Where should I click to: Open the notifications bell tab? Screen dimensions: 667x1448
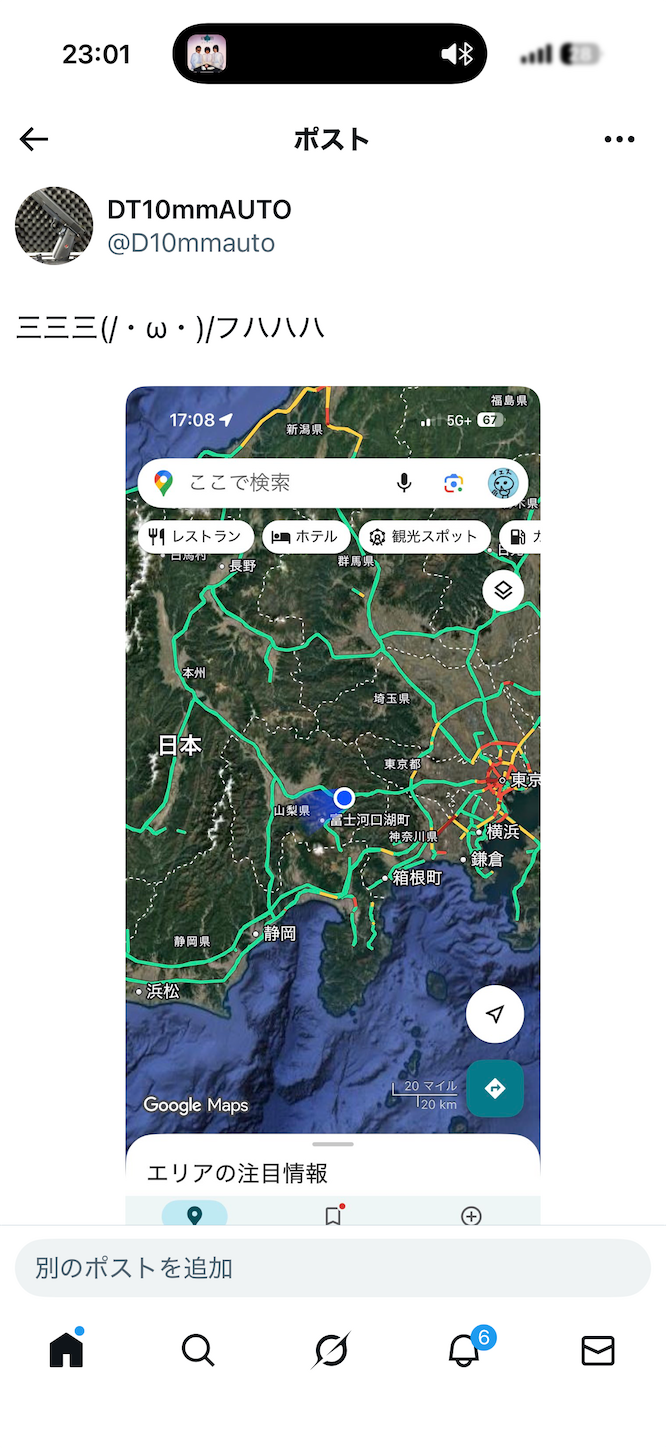tap(465, 1349)
